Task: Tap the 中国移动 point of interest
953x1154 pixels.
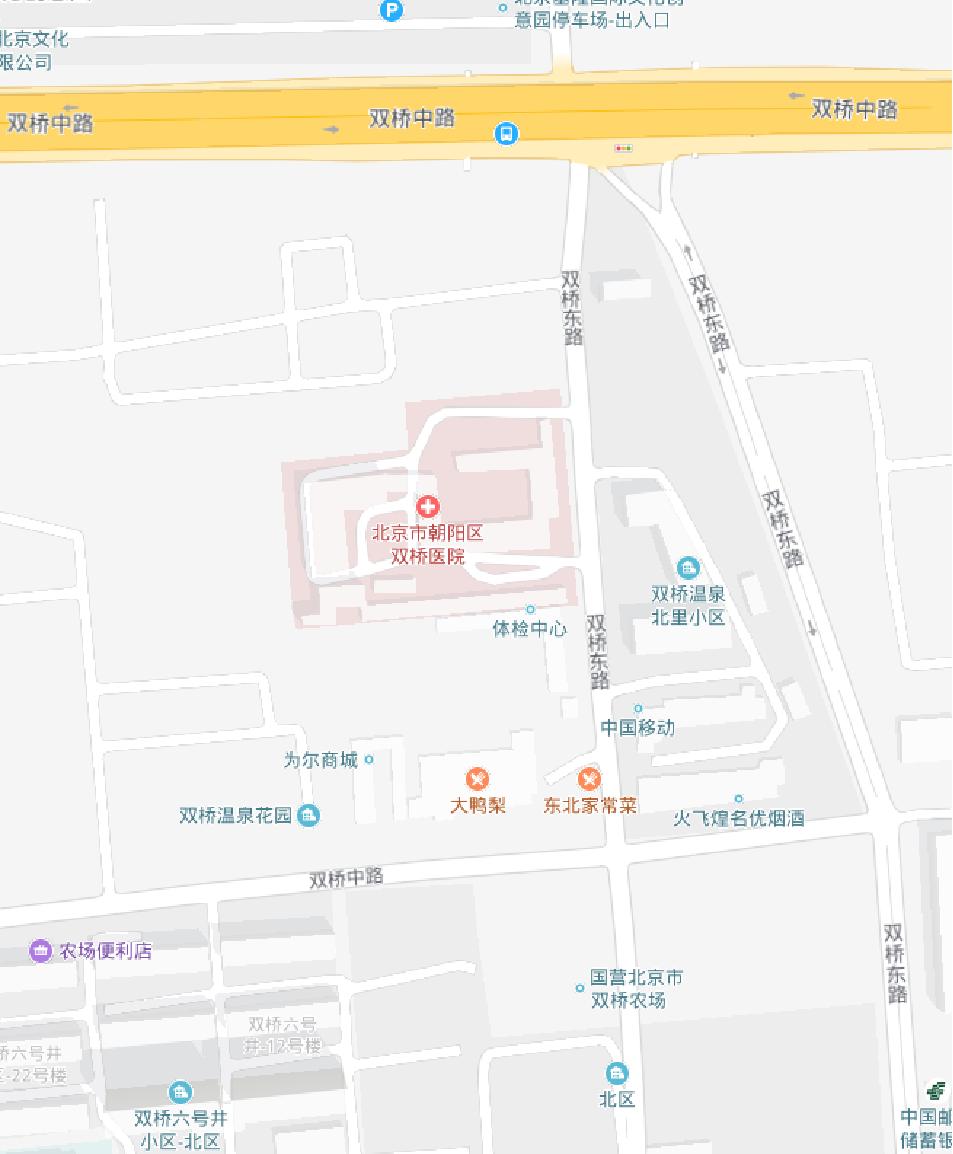Action: click(x=638, y=709)
